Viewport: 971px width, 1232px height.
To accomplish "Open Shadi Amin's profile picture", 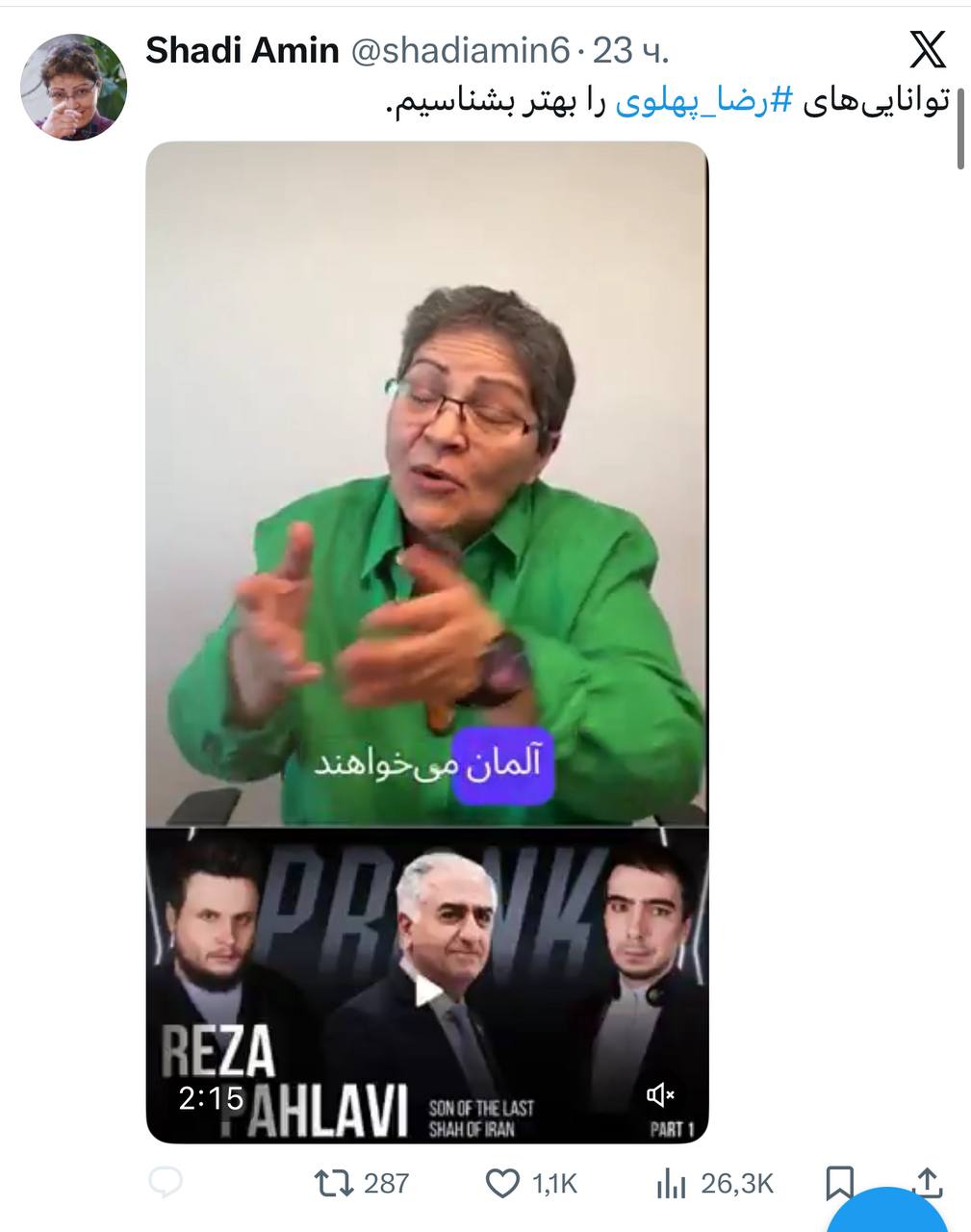I will tap(75, 88).
